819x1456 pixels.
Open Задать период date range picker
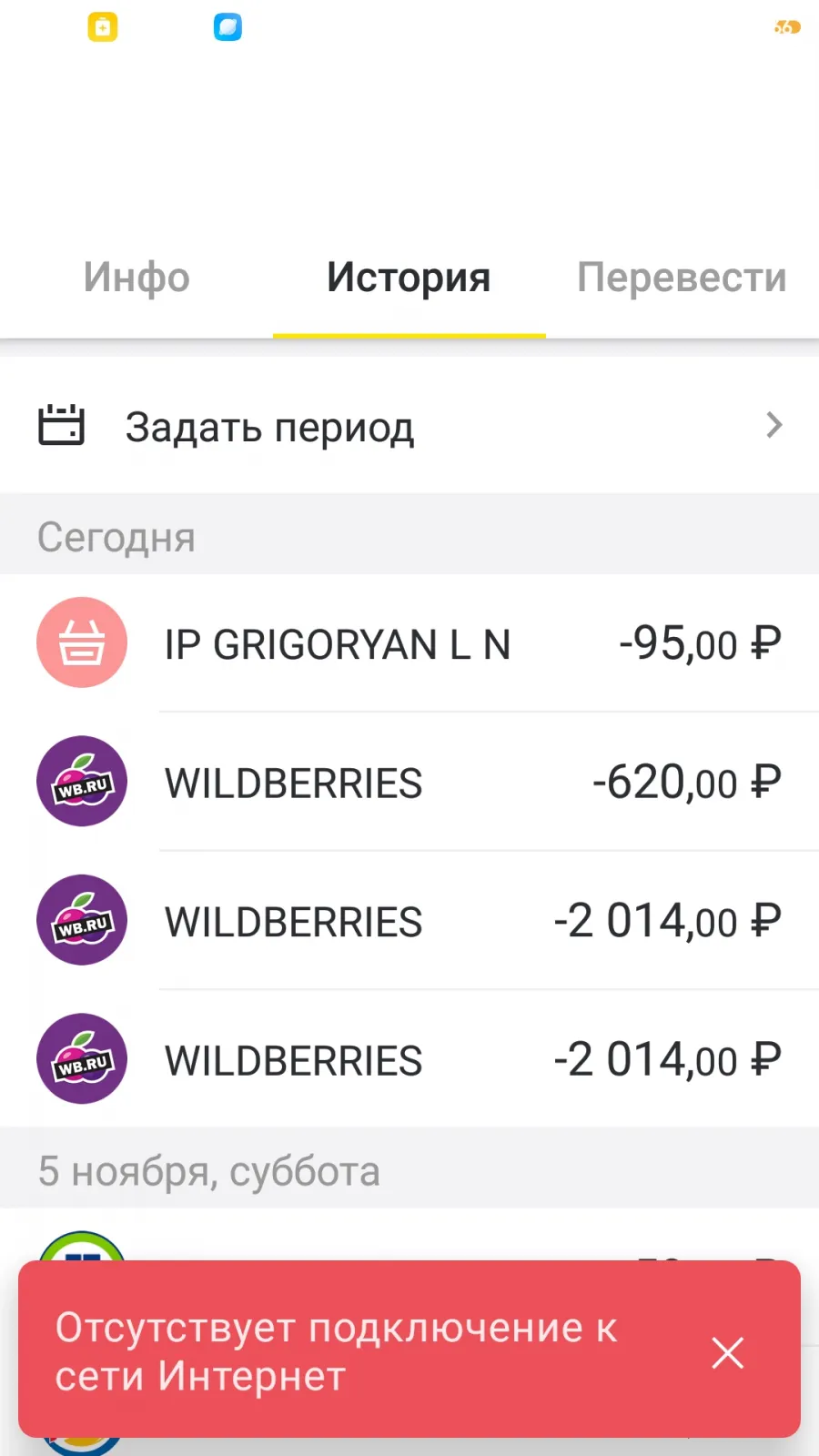click(409, 426)
